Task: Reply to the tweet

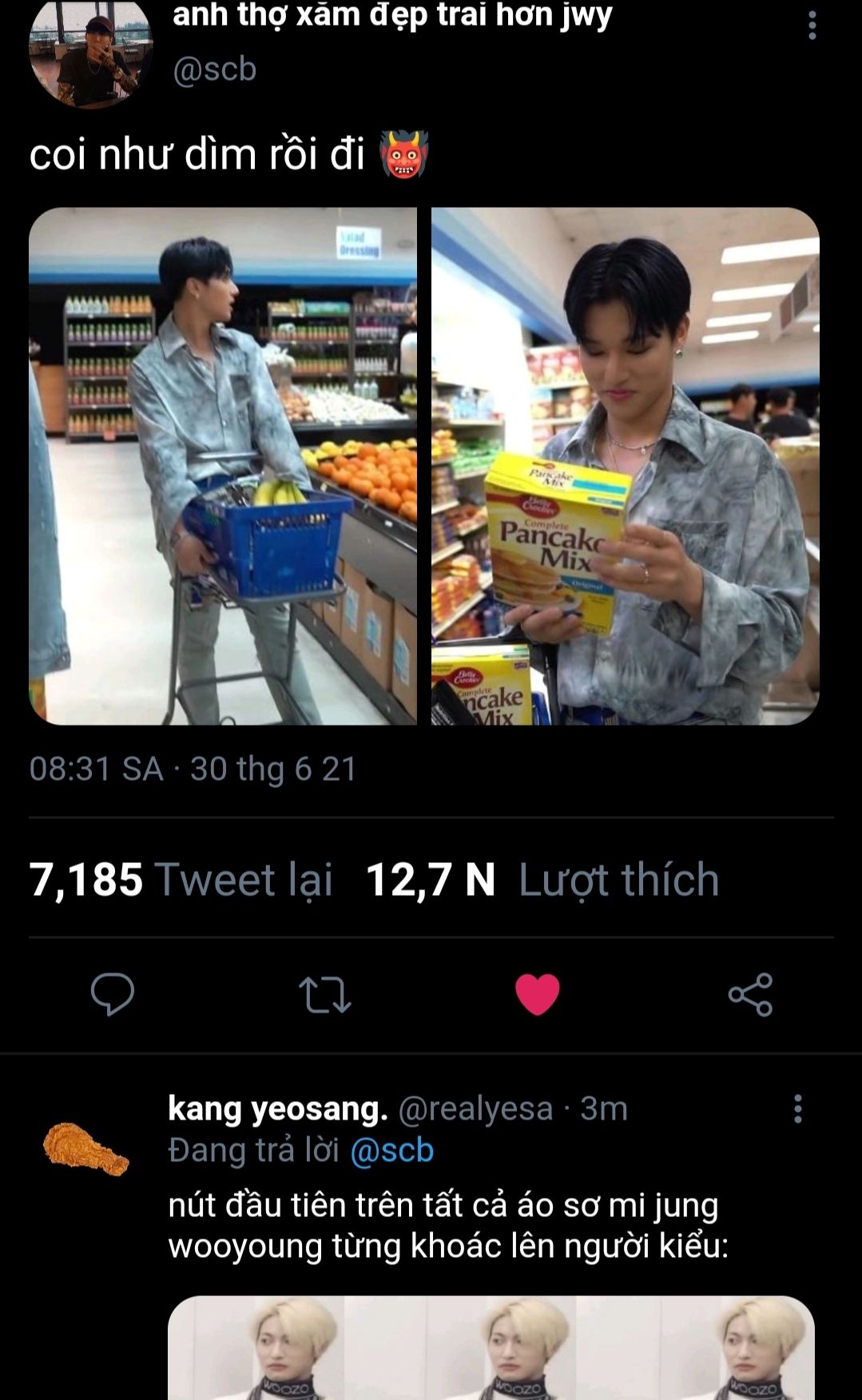Action: 112,994
